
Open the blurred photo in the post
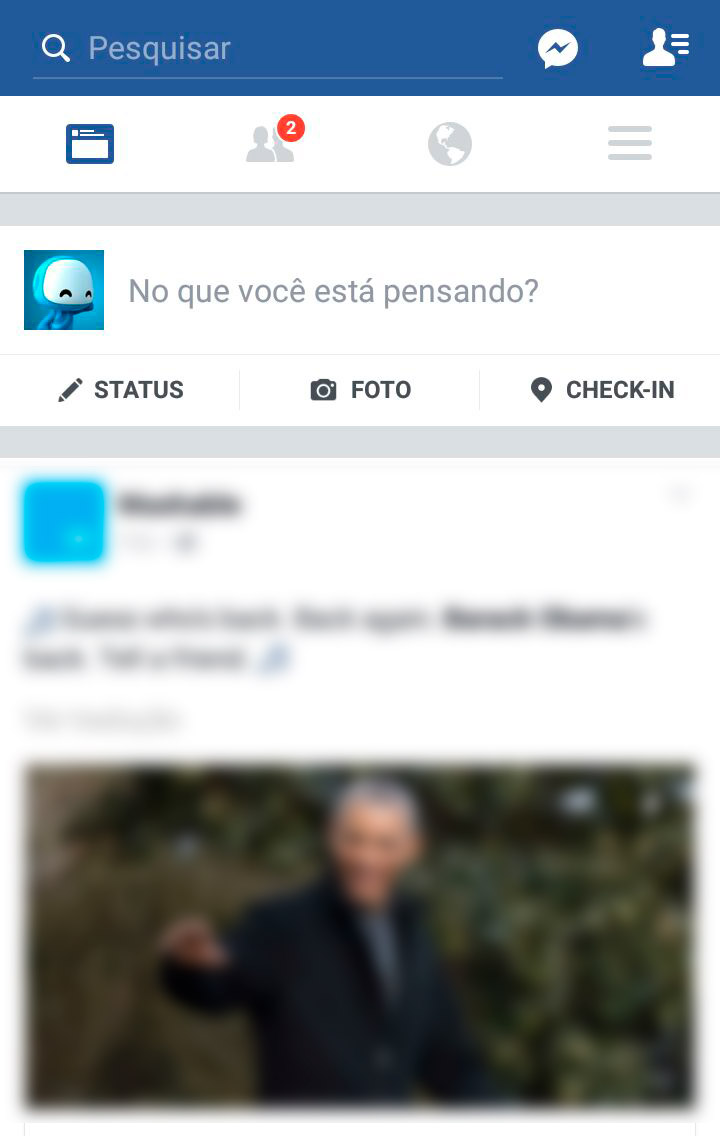360,935
